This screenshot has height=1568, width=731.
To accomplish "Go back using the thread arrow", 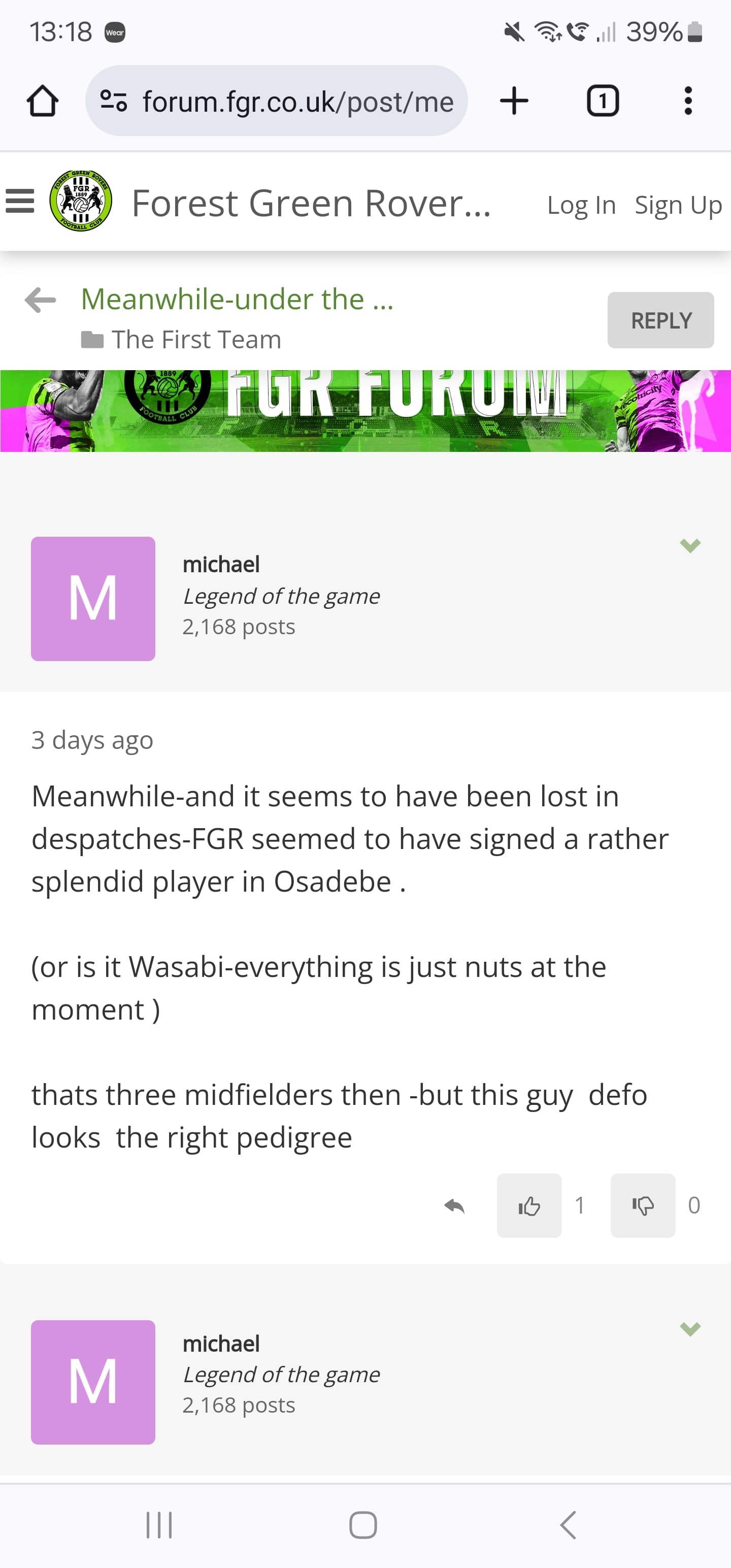I will [x=40, y=300].
